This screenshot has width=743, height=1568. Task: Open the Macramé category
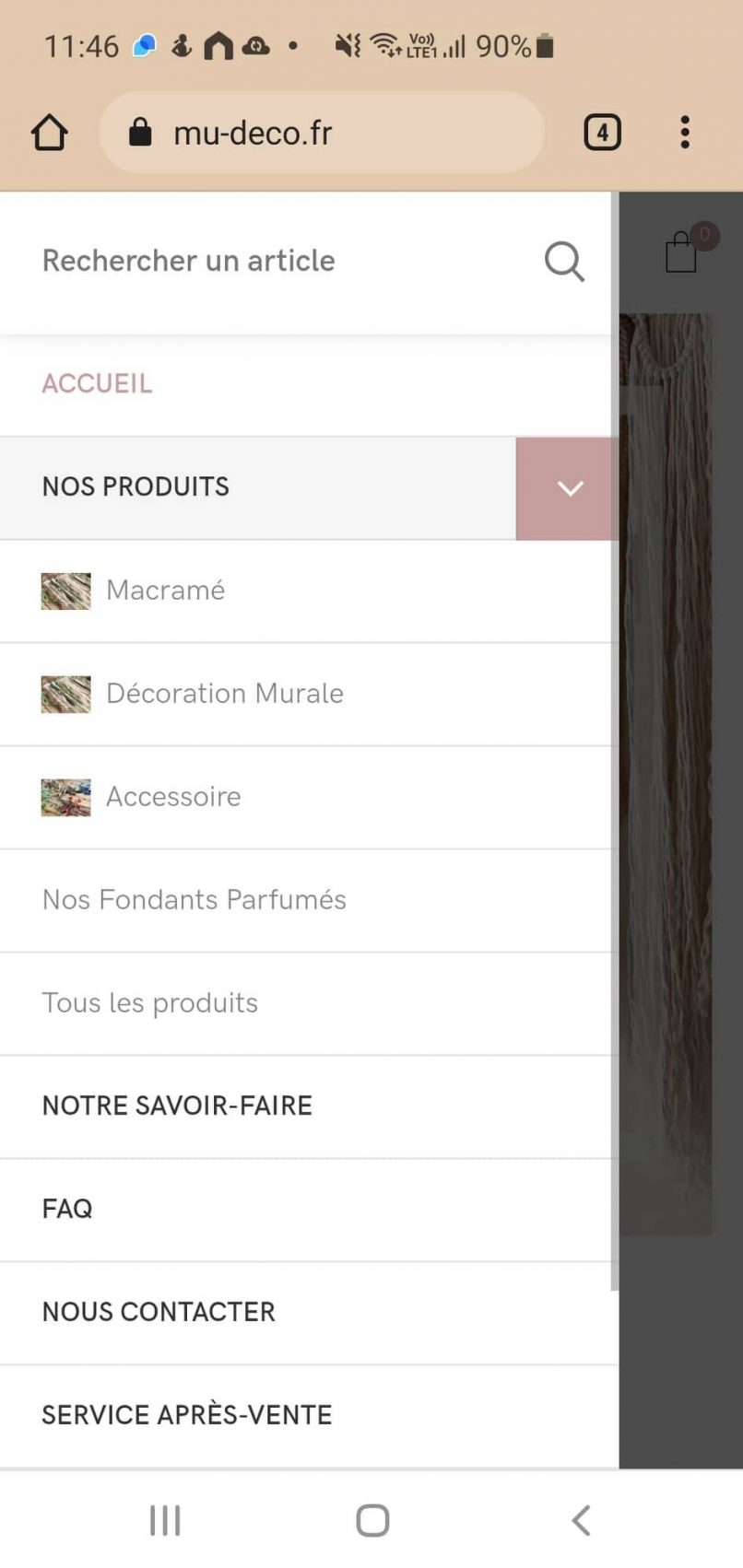click(x=166, y=591)
